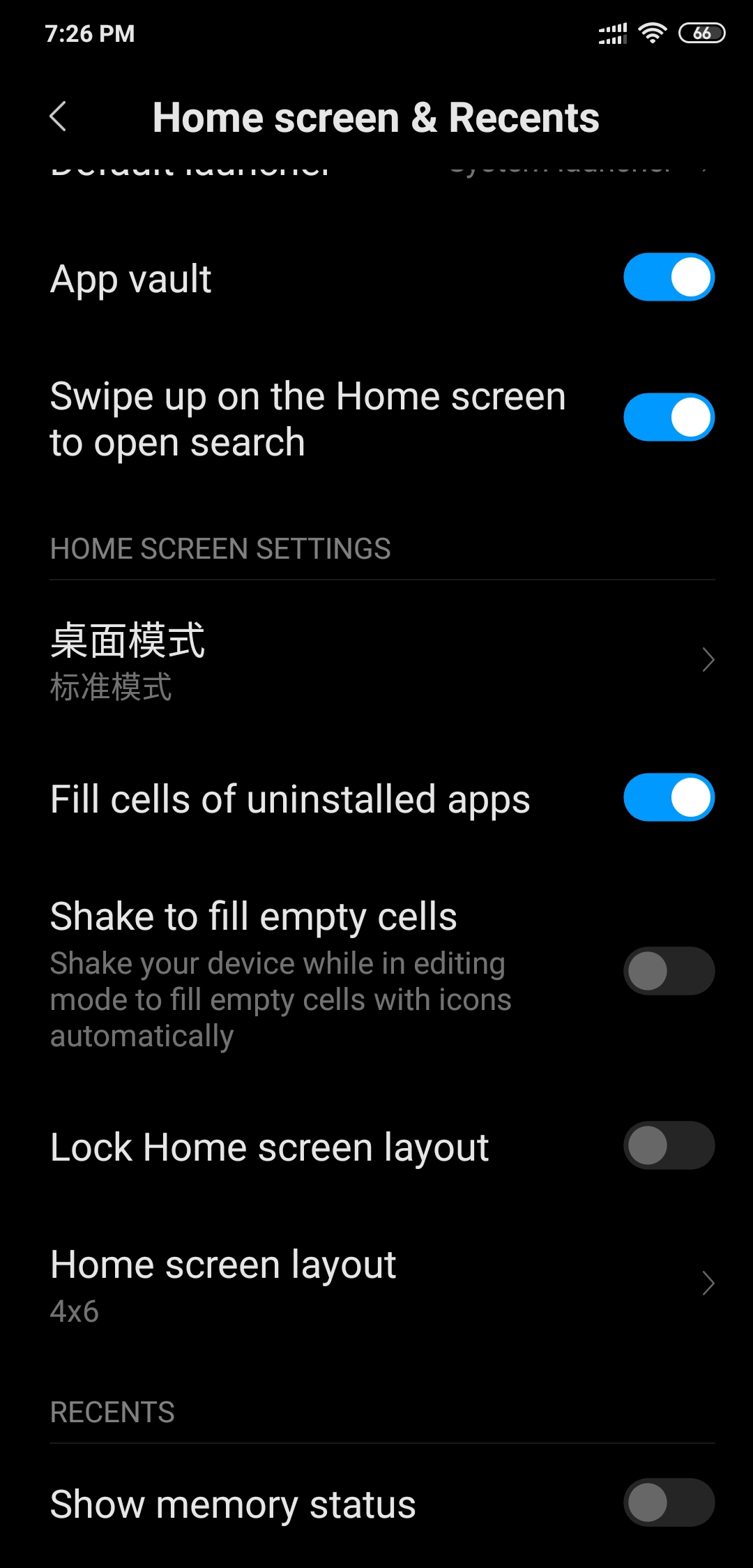Turn off the App vault switch
753x1568 pixels.
point(669,277)
